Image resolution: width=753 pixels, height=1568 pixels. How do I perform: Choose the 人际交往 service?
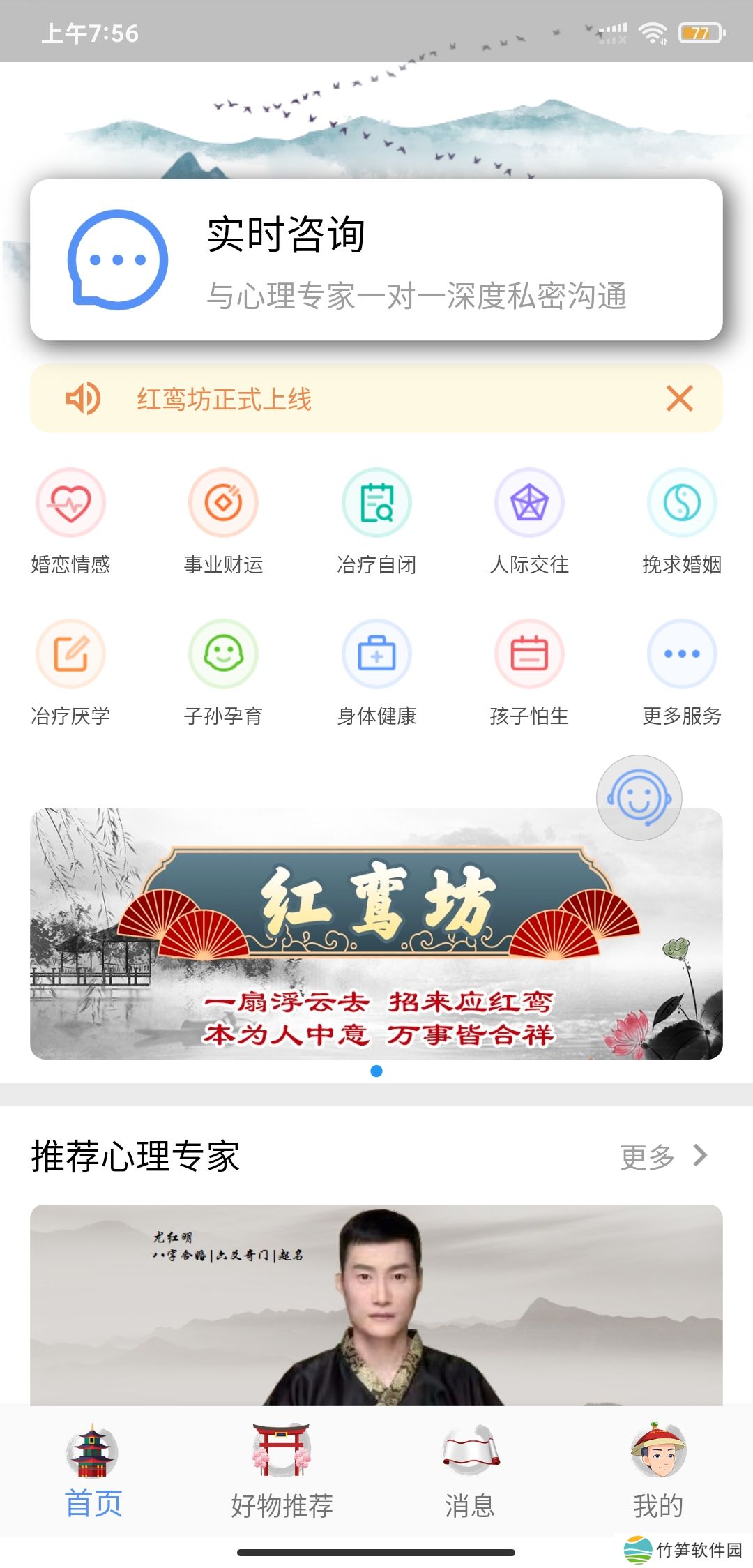pos(529,504)
